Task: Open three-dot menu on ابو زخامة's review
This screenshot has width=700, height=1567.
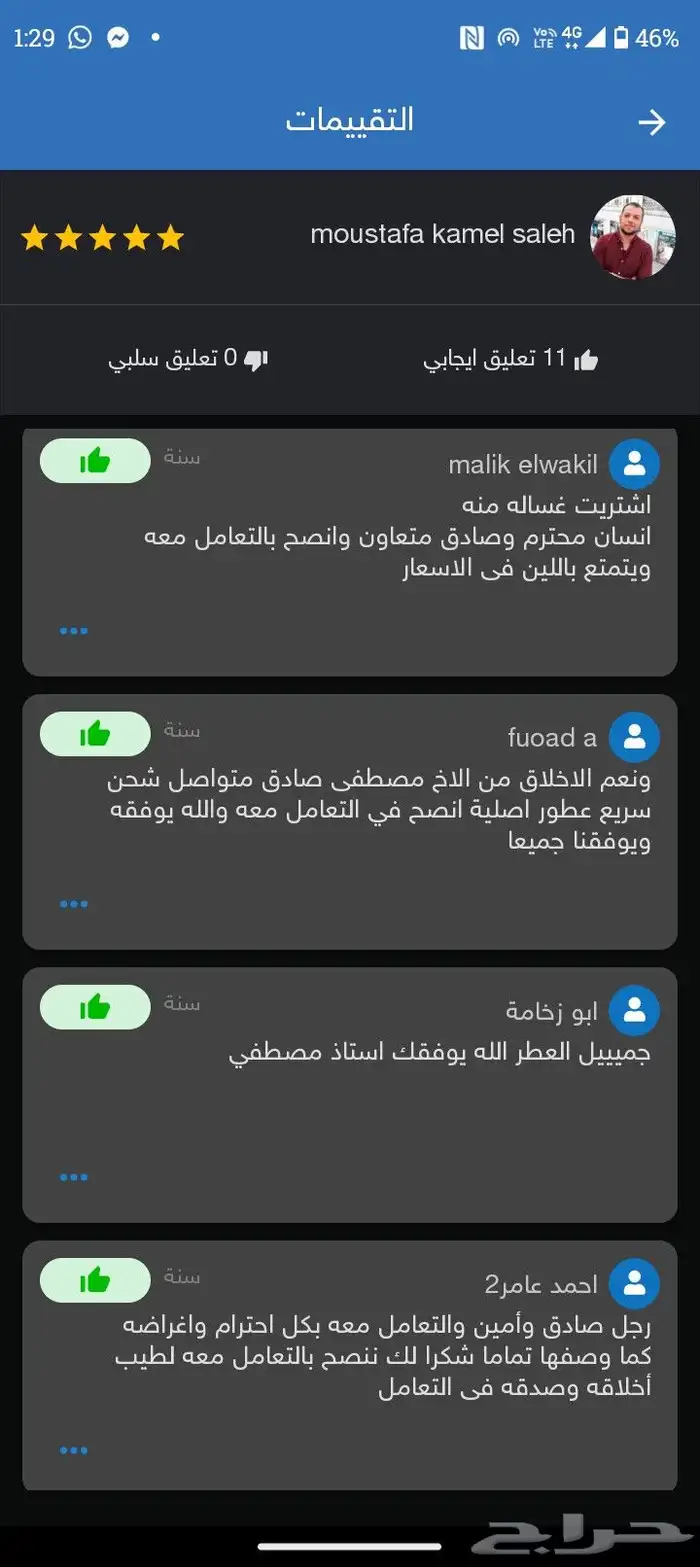Action: (74, 1177)
